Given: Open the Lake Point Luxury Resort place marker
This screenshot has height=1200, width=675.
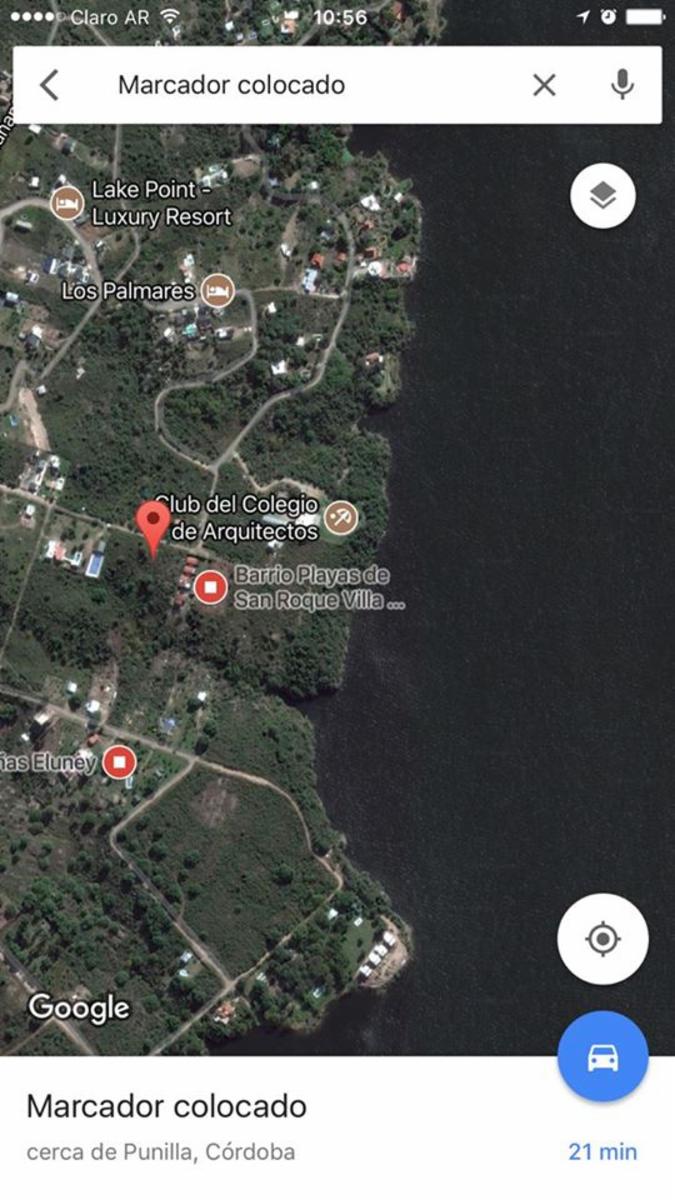Looking at the screenshot, I should [x=67, y=202].
